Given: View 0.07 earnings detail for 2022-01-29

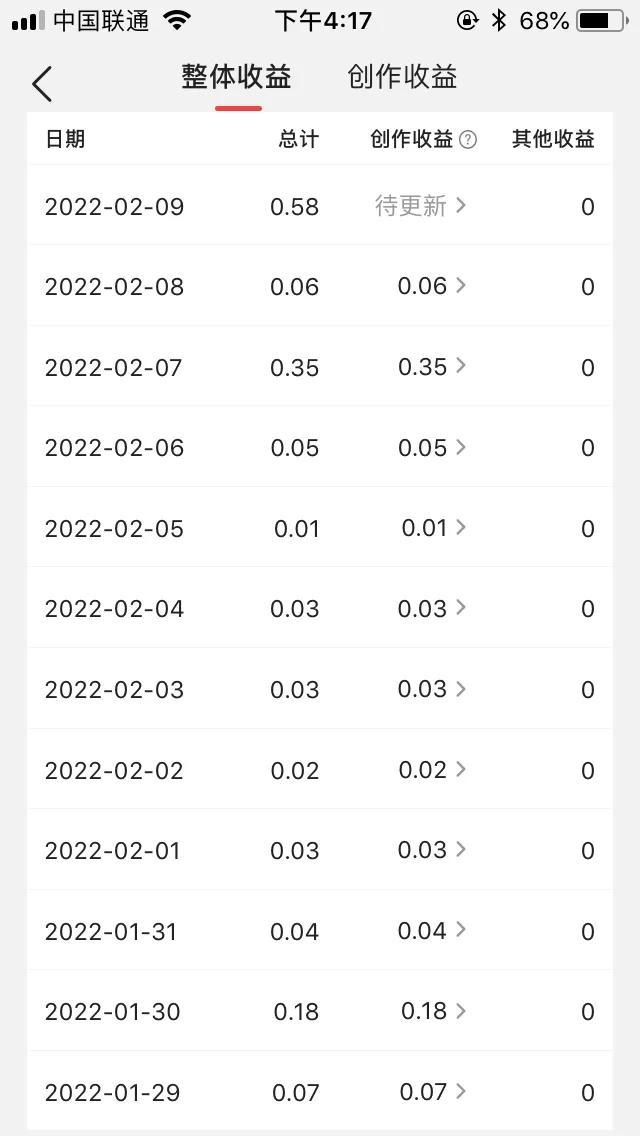Looking at the screenshot, I should pos(433,1091).
